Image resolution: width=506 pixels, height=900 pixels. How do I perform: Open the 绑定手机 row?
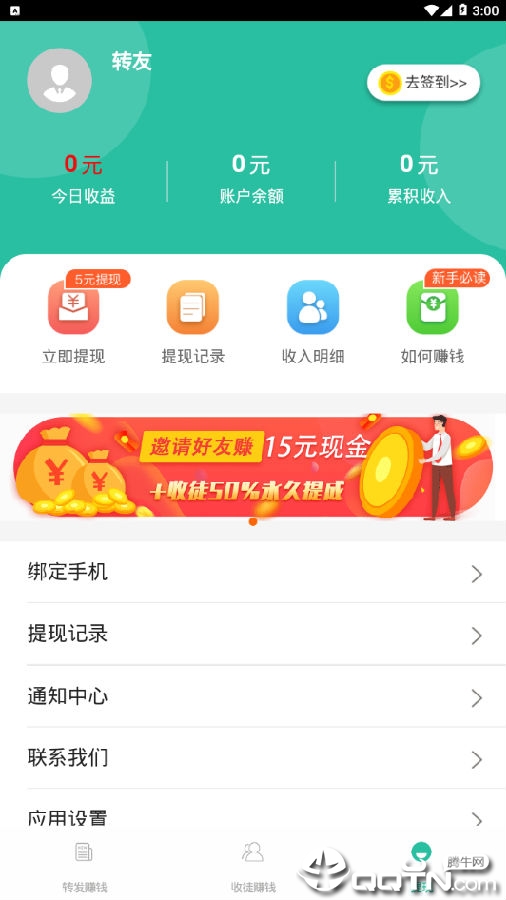[253, 572]
